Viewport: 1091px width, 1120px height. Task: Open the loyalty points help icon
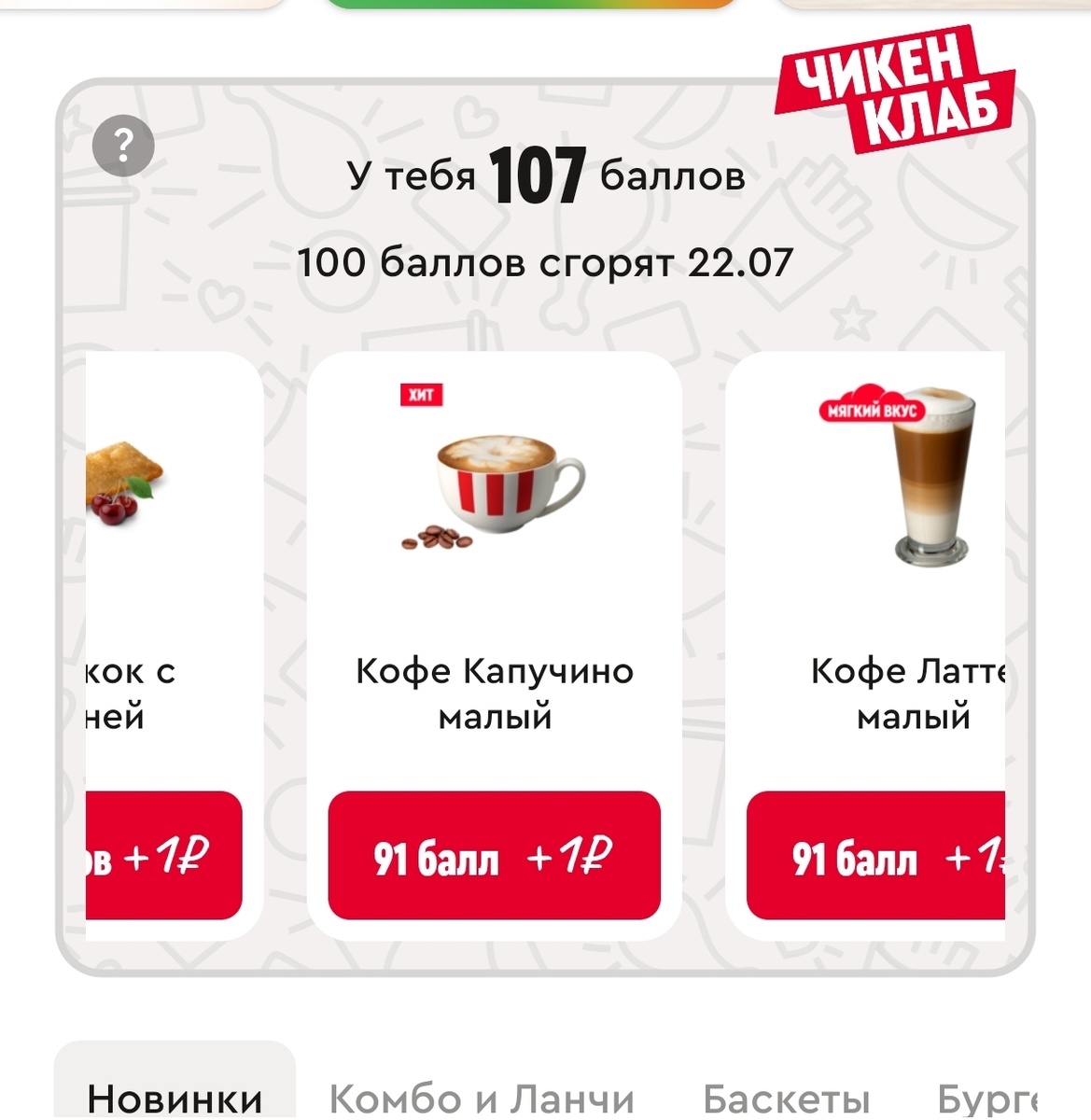click(122, 145)
